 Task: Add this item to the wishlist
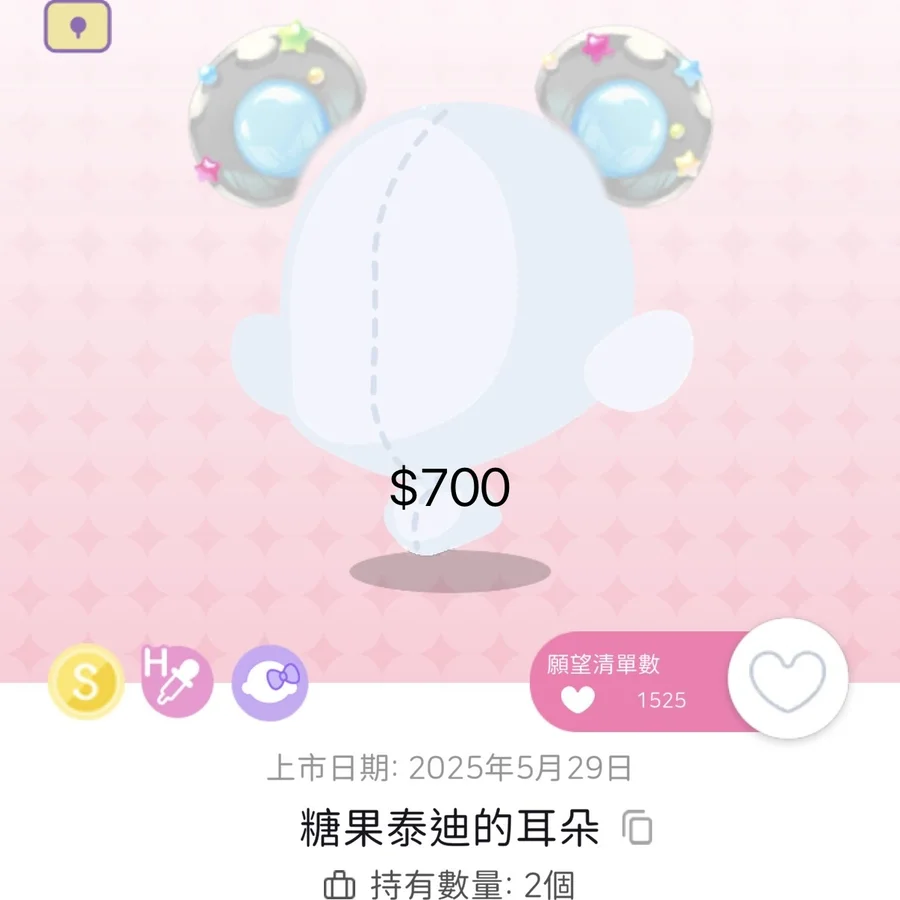(787, 681)
